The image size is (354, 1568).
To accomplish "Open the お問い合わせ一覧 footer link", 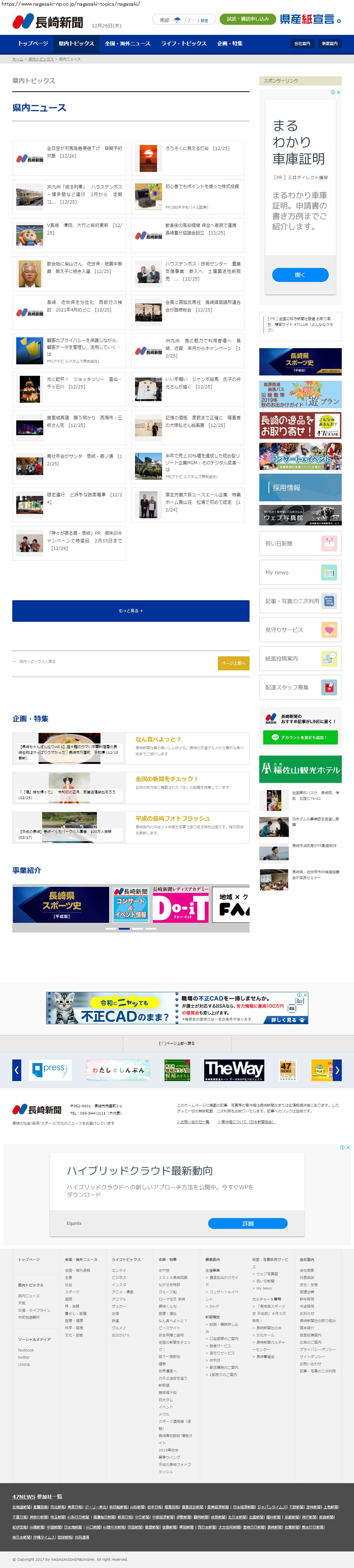I will pyautogui.click(x=193, y=1121).
